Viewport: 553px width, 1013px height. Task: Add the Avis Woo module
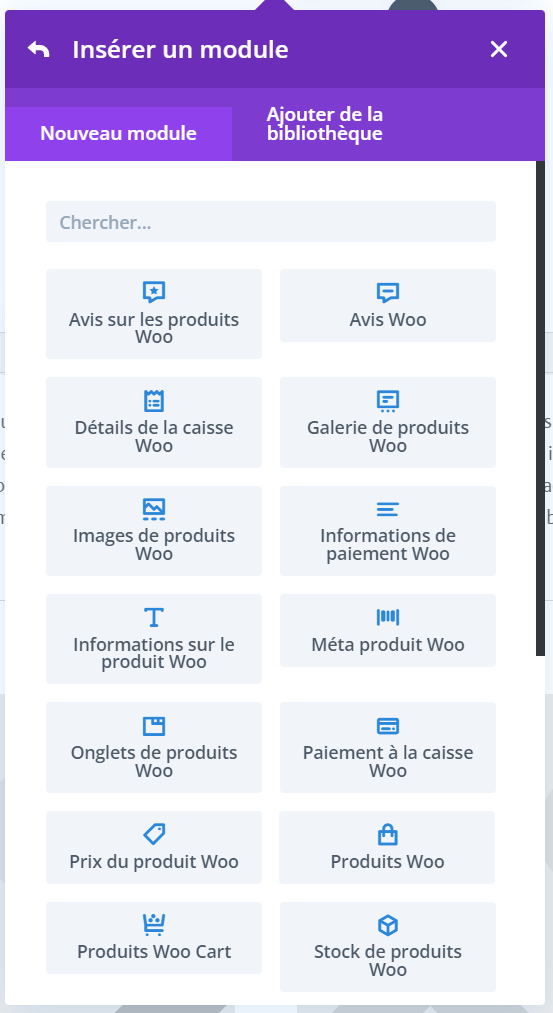click(x=388, y=306)
